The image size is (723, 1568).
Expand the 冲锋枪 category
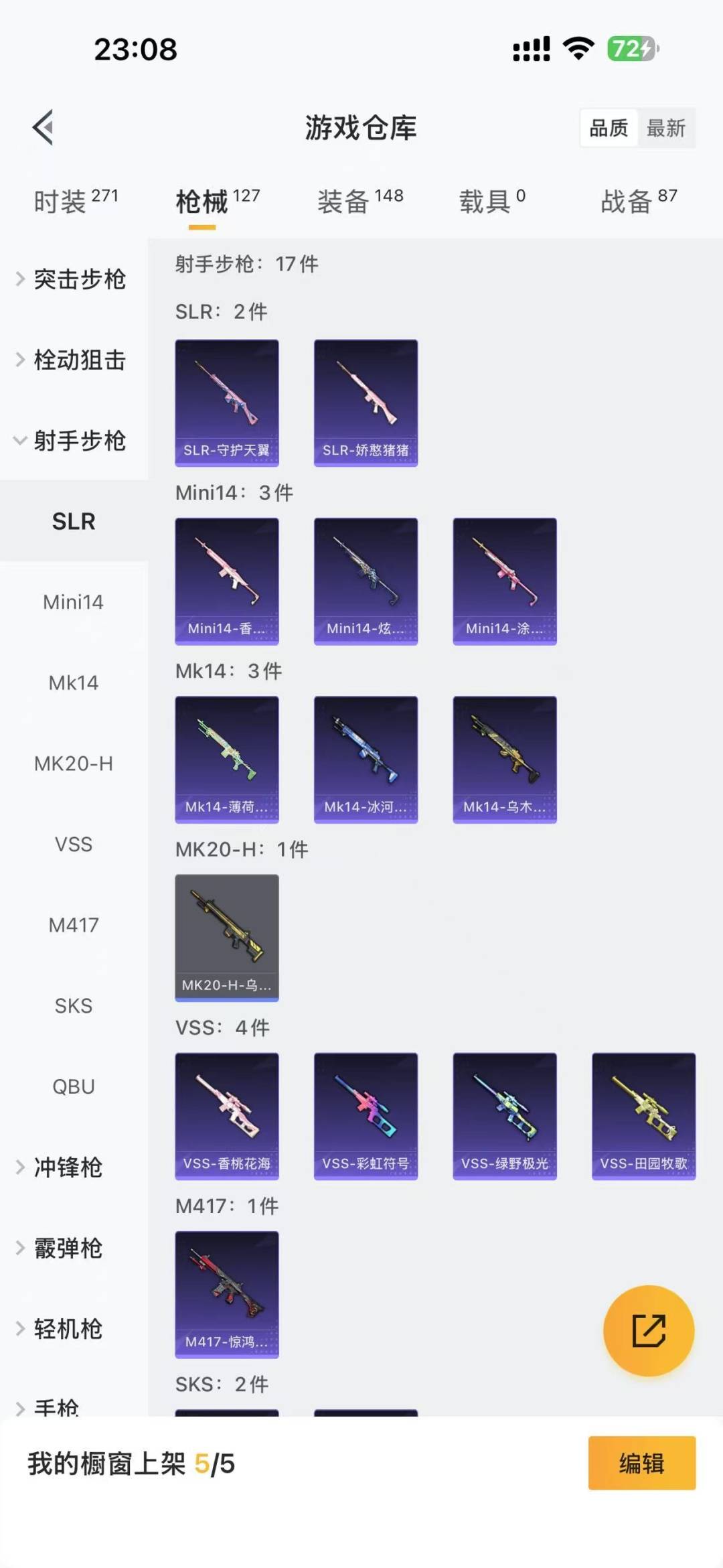point(67,1167)
